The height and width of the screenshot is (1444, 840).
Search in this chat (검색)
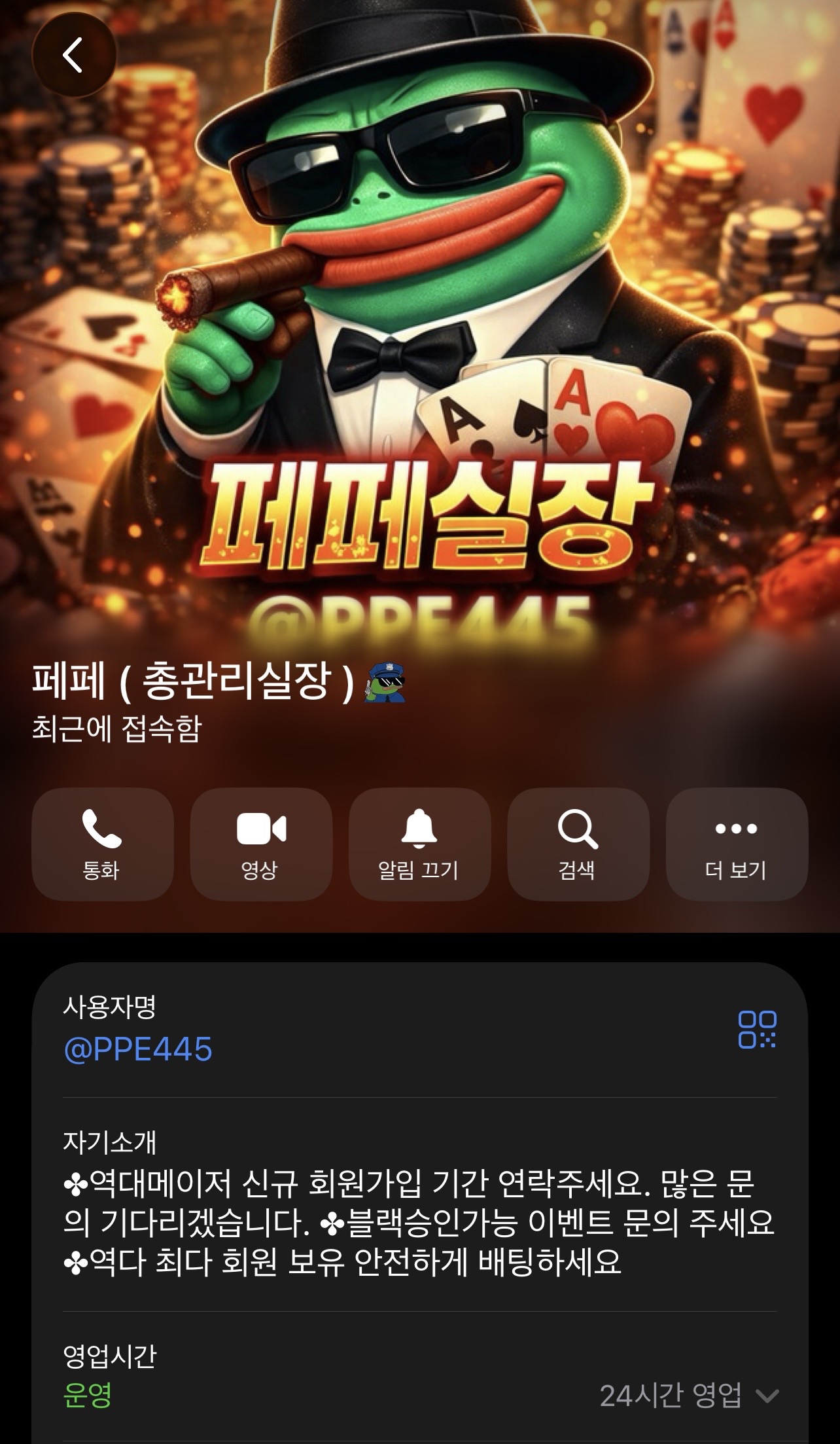(x=578, y=843)
